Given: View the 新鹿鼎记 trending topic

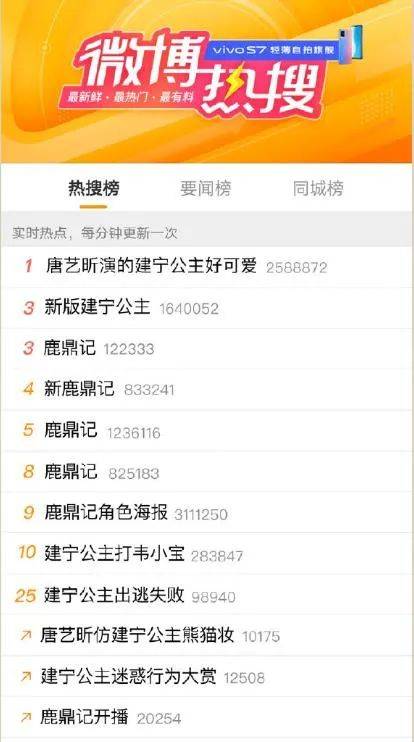Looking at the screenshot, I should (207, 389).
